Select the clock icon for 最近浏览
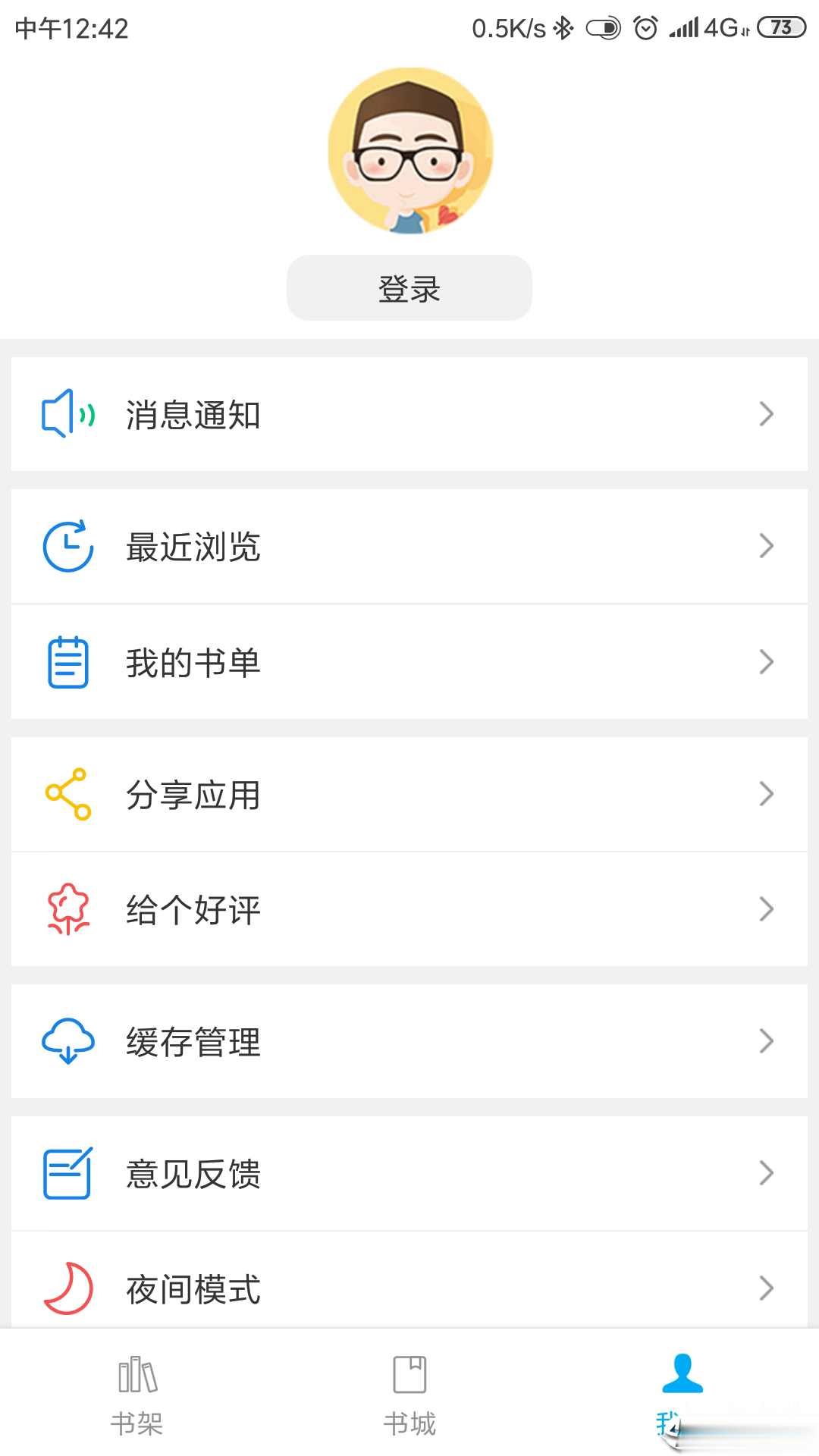The image size is (819, 1456). point(68,545)
